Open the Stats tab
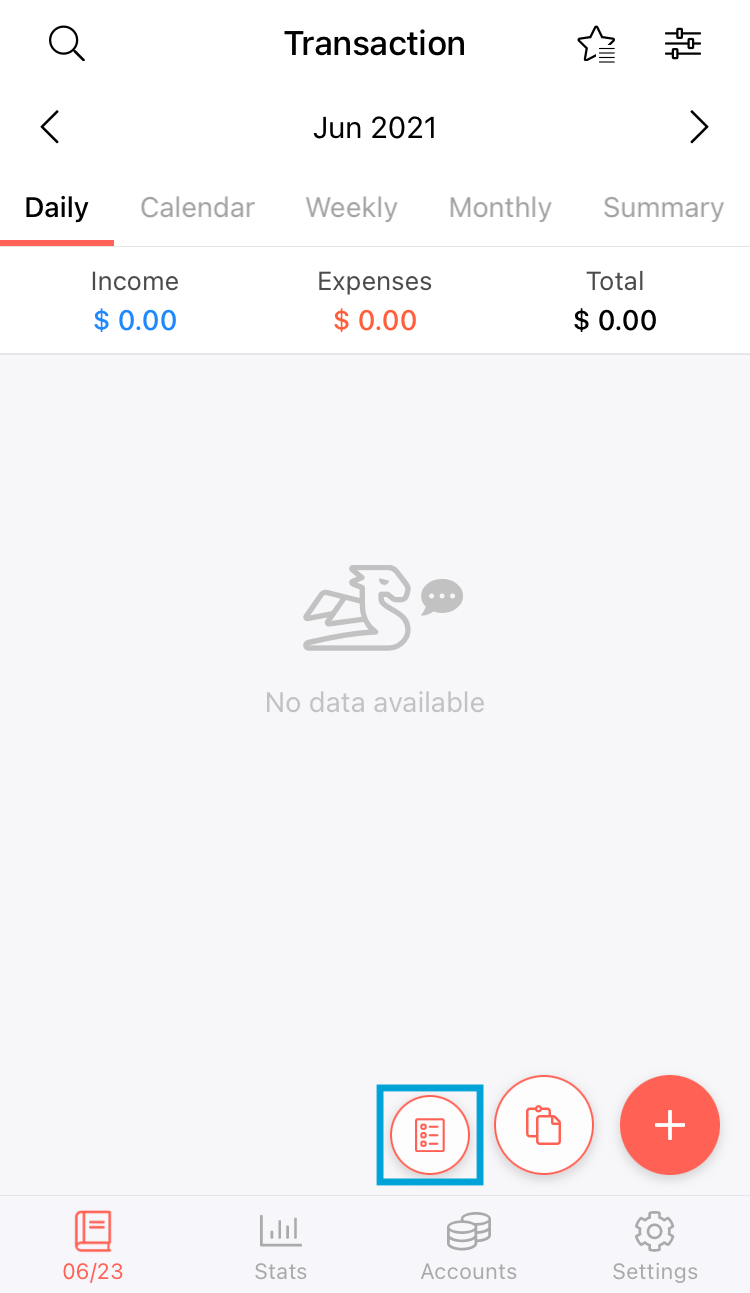750x1293 pixels. click(280, 1246)
